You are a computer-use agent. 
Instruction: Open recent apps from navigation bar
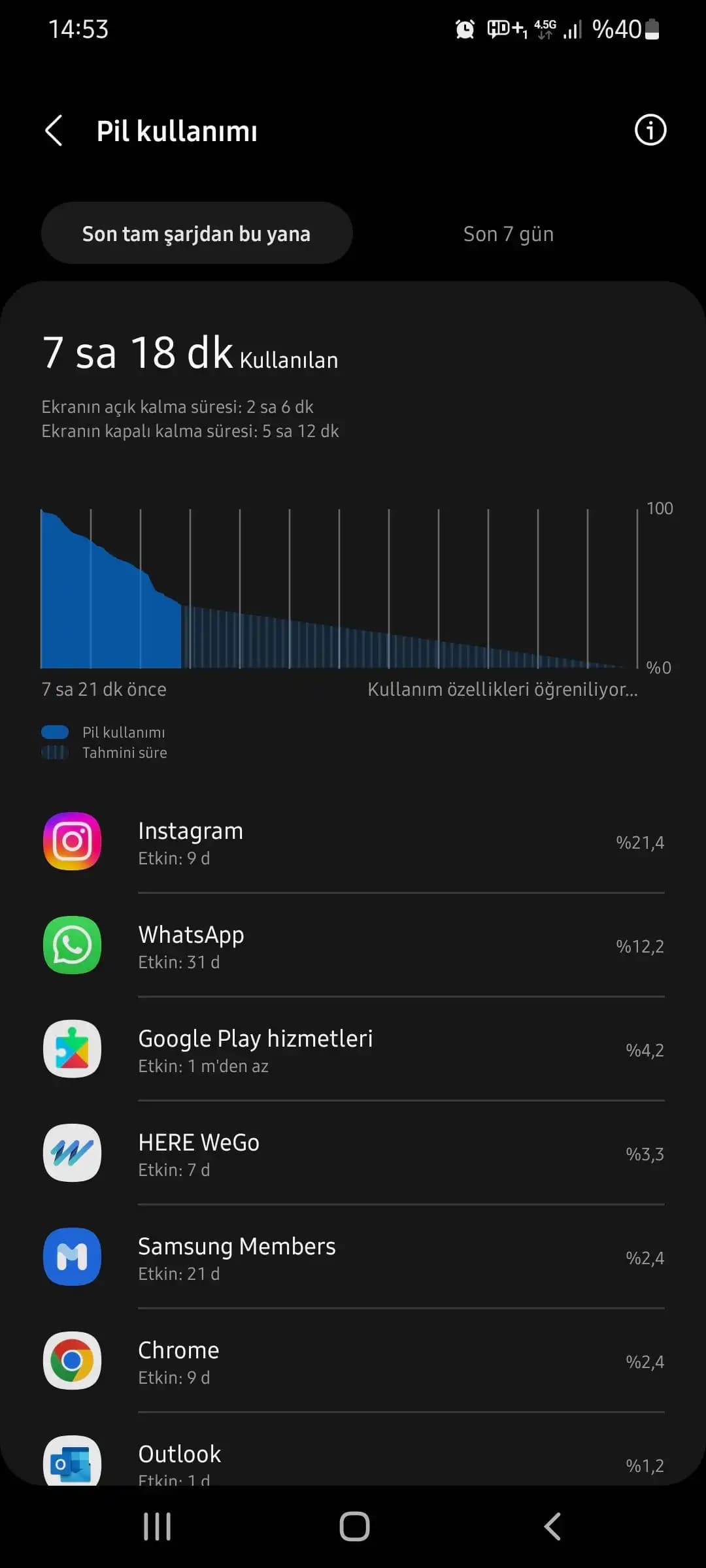157,1527
